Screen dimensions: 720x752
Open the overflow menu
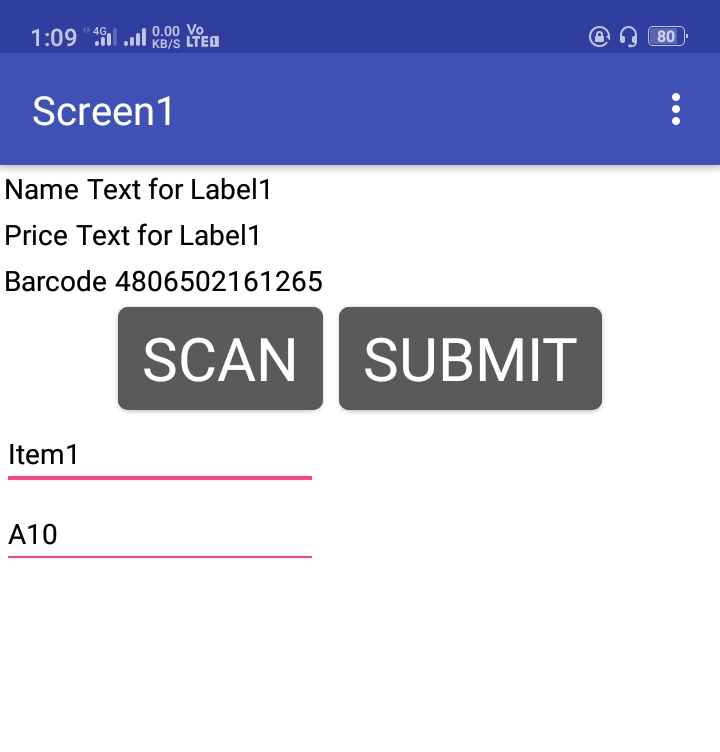pos(676,110)
